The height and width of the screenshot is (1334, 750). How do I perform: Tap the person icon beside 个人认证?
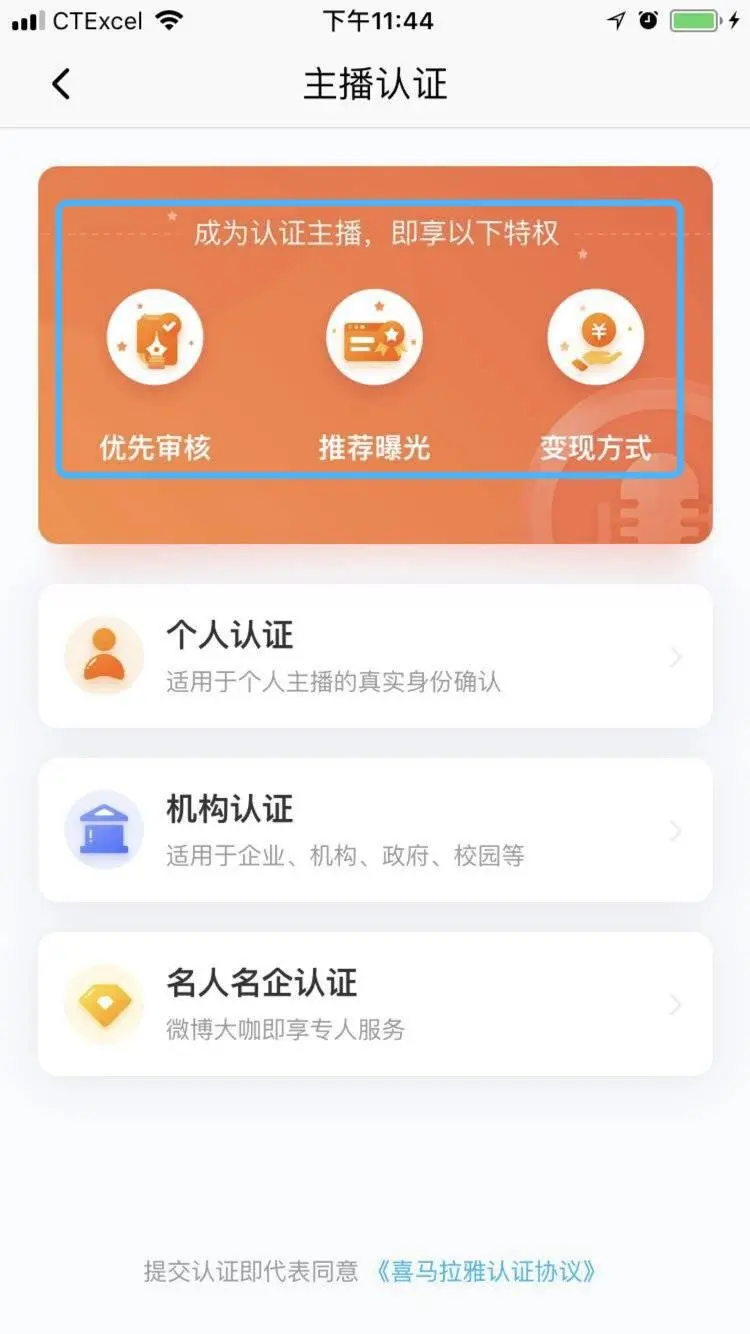[103, 655]
